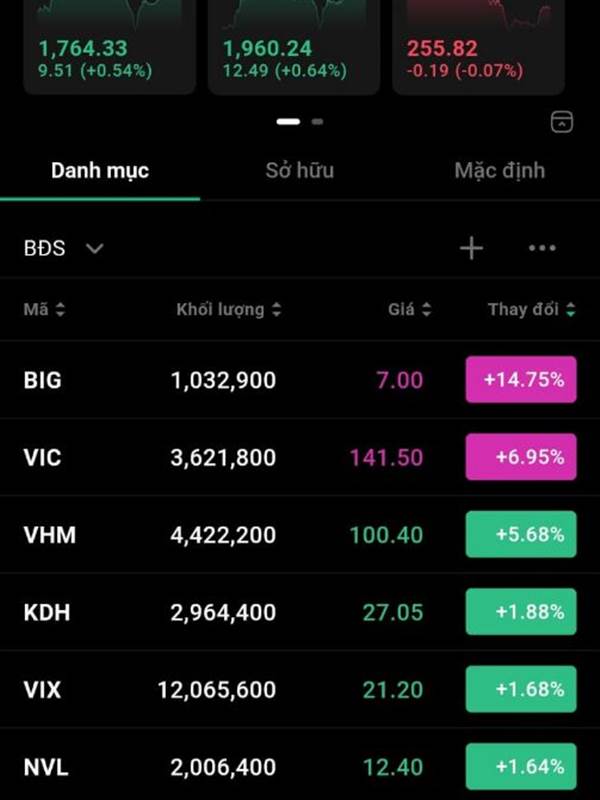The image size is (600, 800).
Task: Open the BIG stock row
Action: [x=300, y=380]
